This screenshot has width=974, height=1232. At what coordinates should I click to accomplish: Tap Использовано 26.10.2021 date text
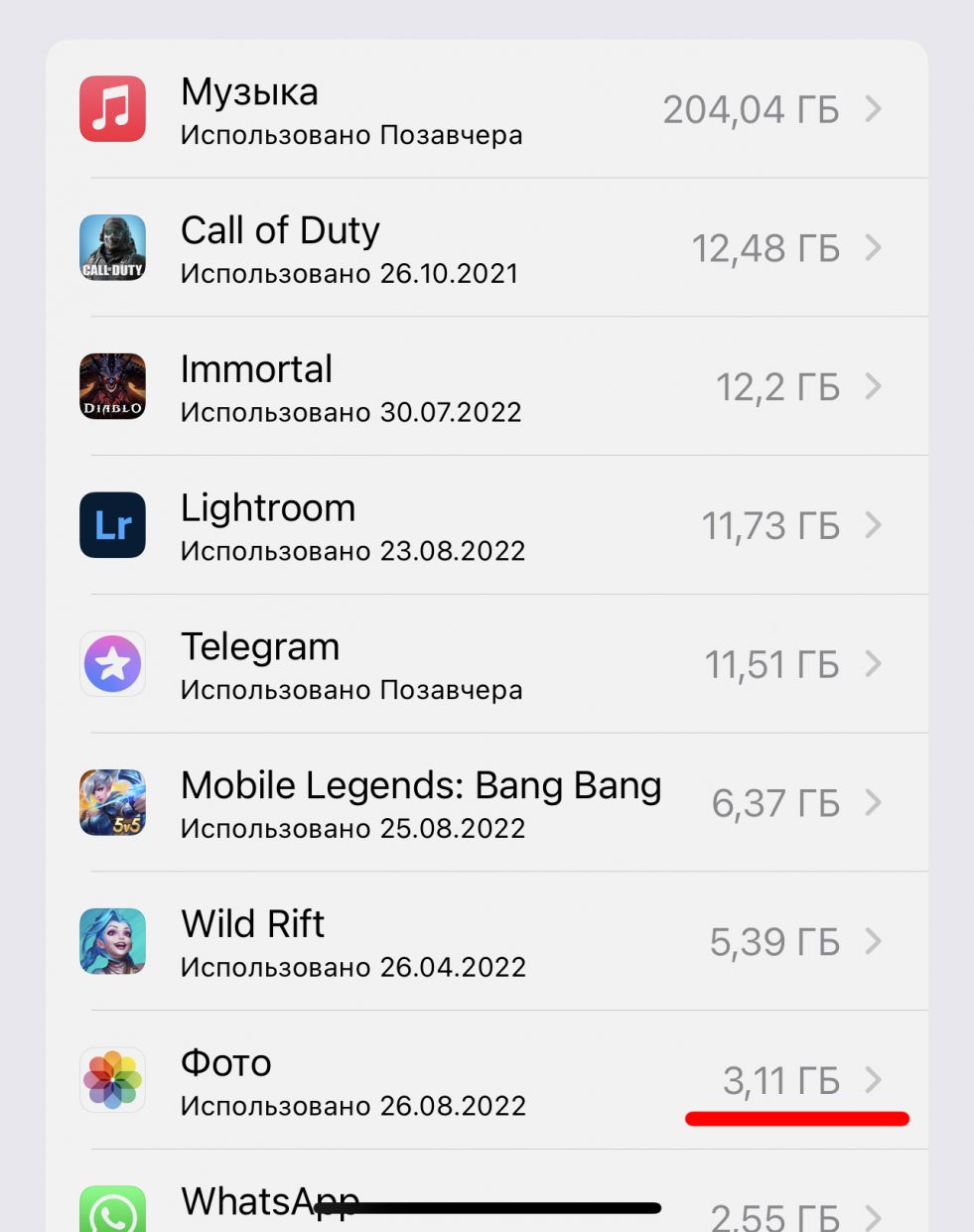click(348, 274)
